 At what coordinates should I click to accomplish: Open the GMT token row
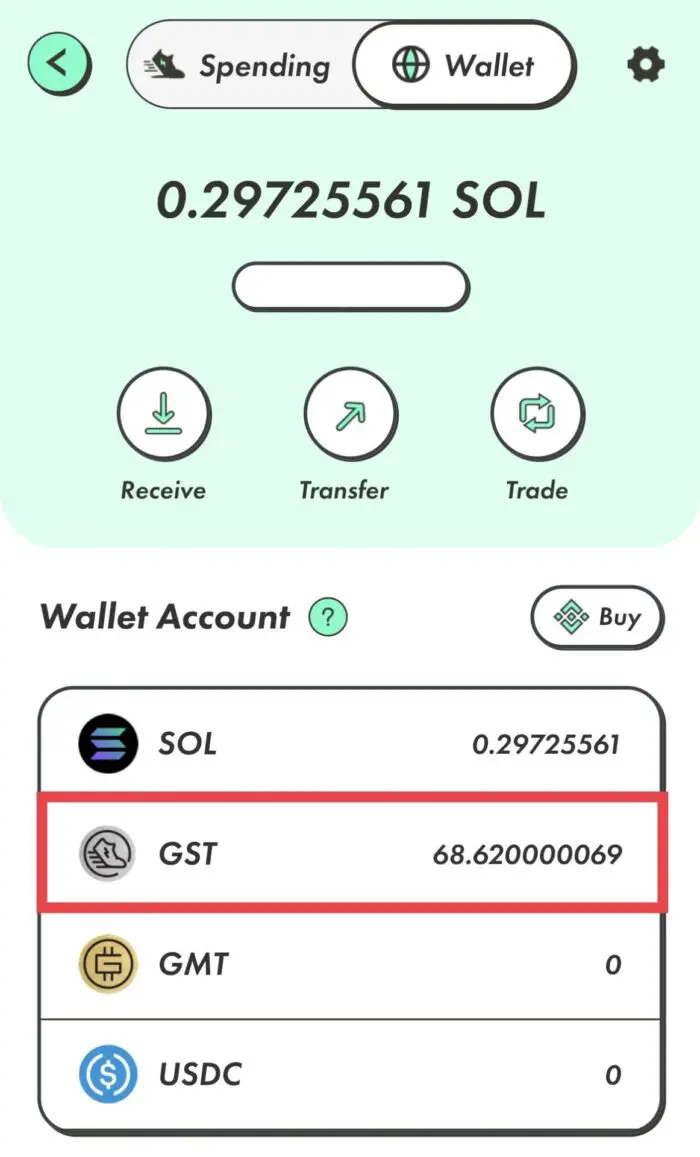coord(350,964)
